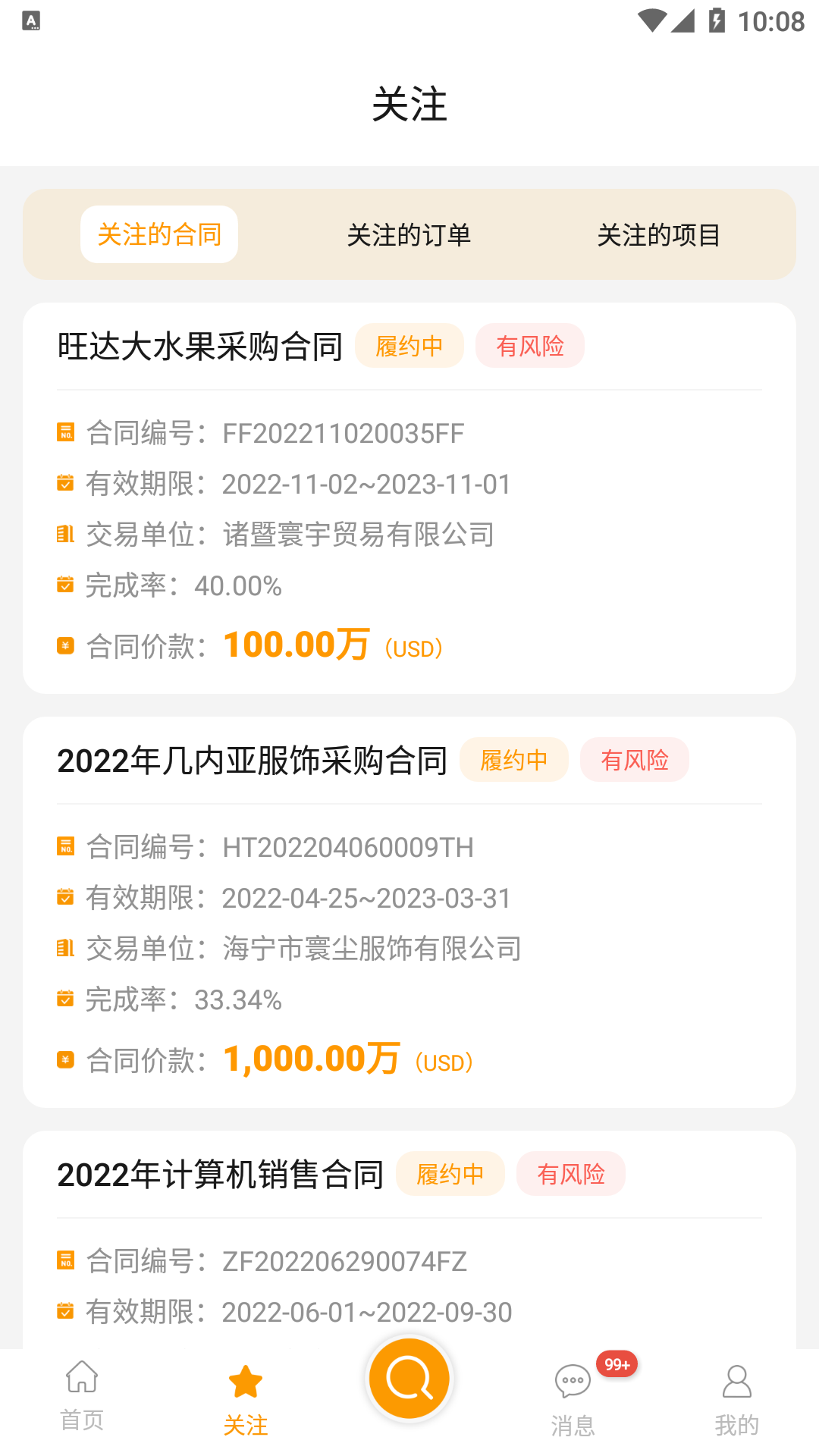This screenshot has width=819, height=1456.
Task: Tap the 99+ notification badge
Action: pos(617,1363)
